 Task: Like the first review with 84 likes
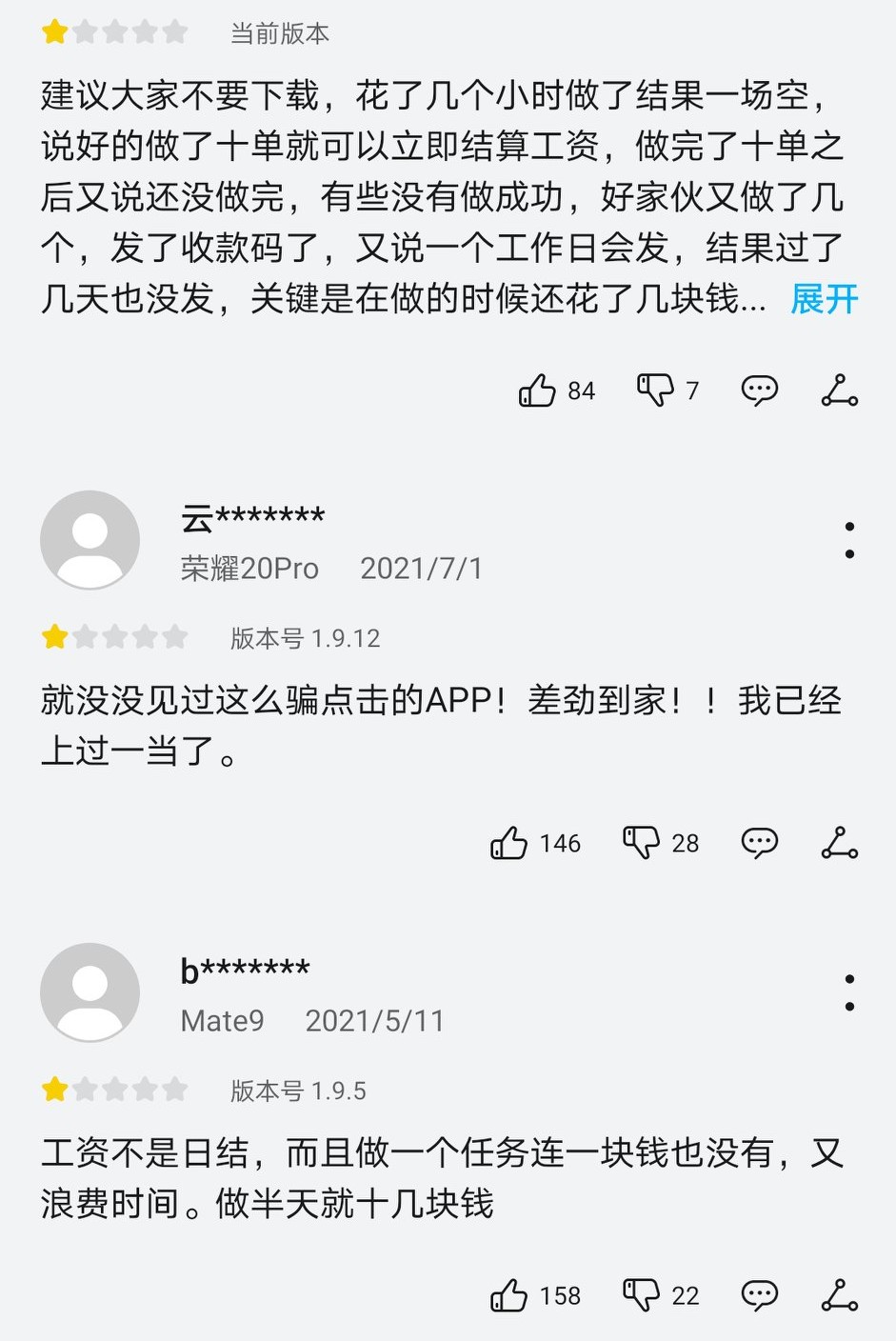[543, 390]
